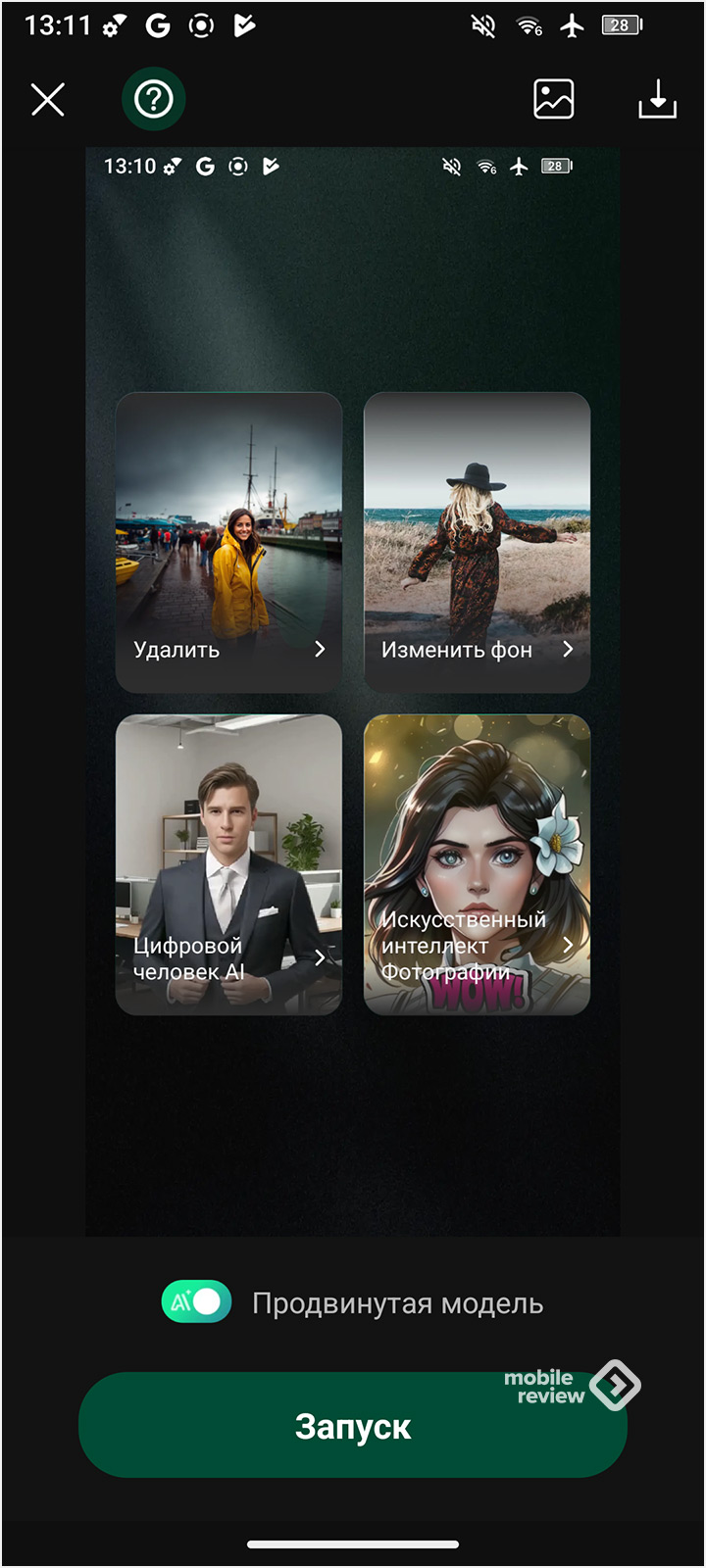Disable the Продвинутая модель switch
706x1568 pixels.
click(x=196, y=1302)
